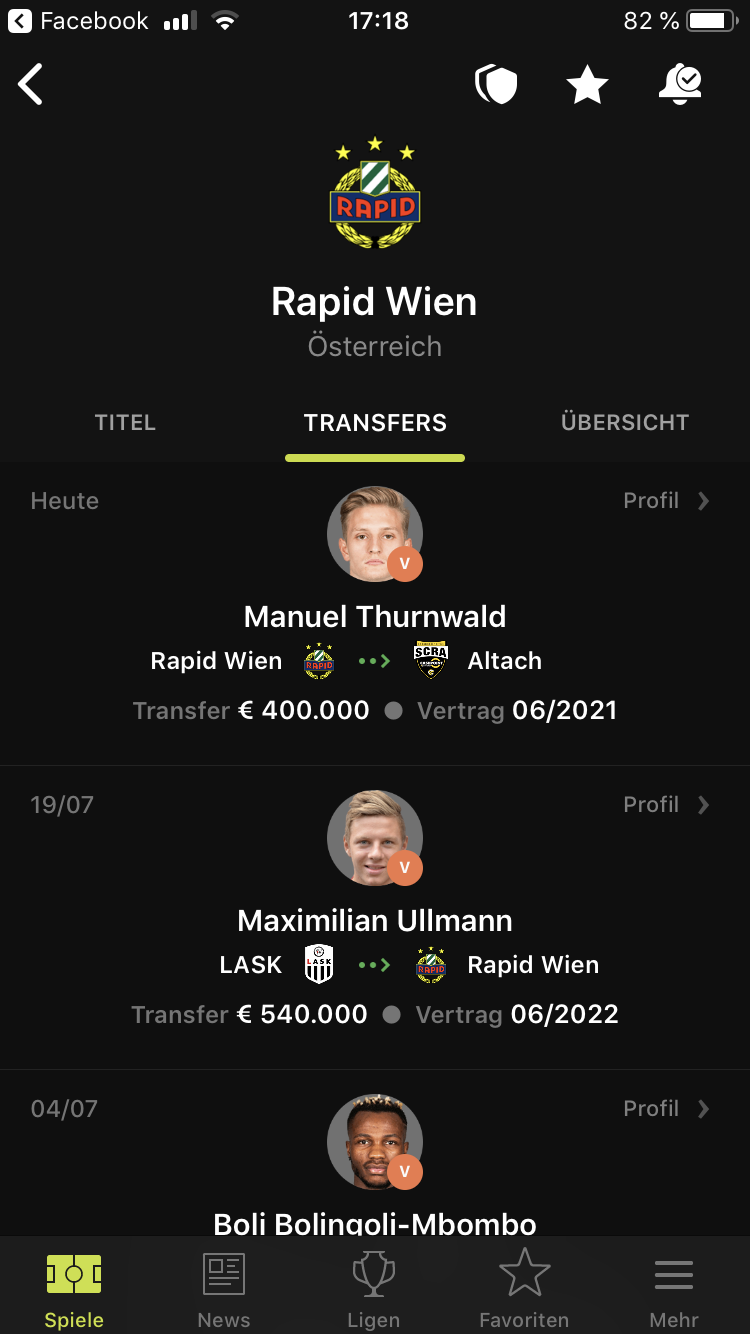This screenshot has width=750, height=1334.
Task: Open the Spiele tab
Action: [74, 1290]
